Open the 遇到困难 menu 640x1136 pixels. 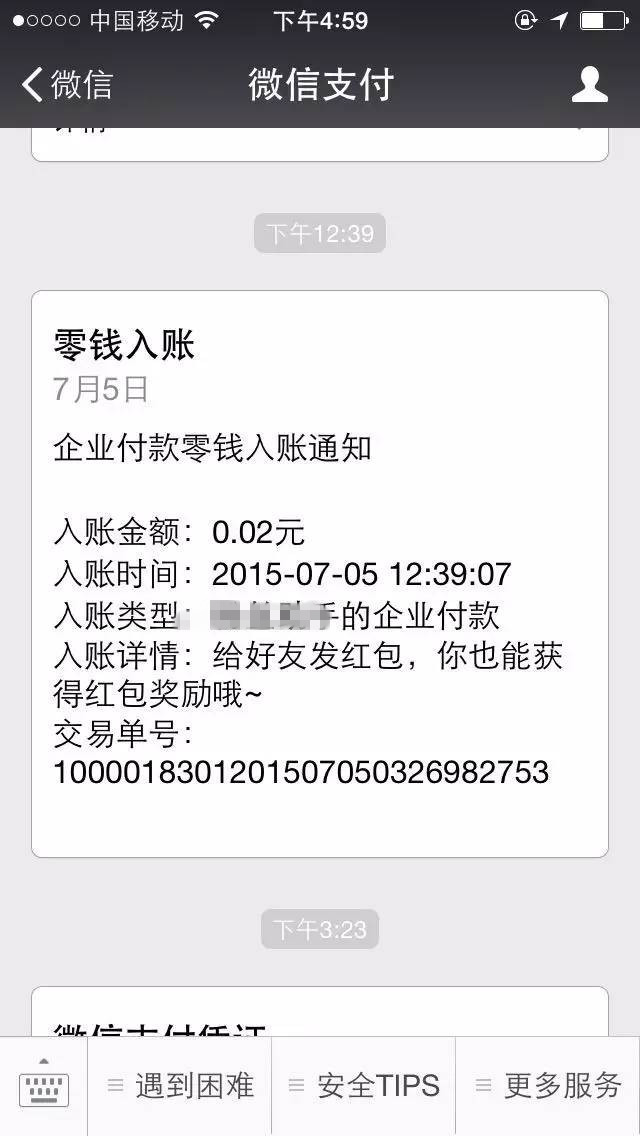(181, 1085)
